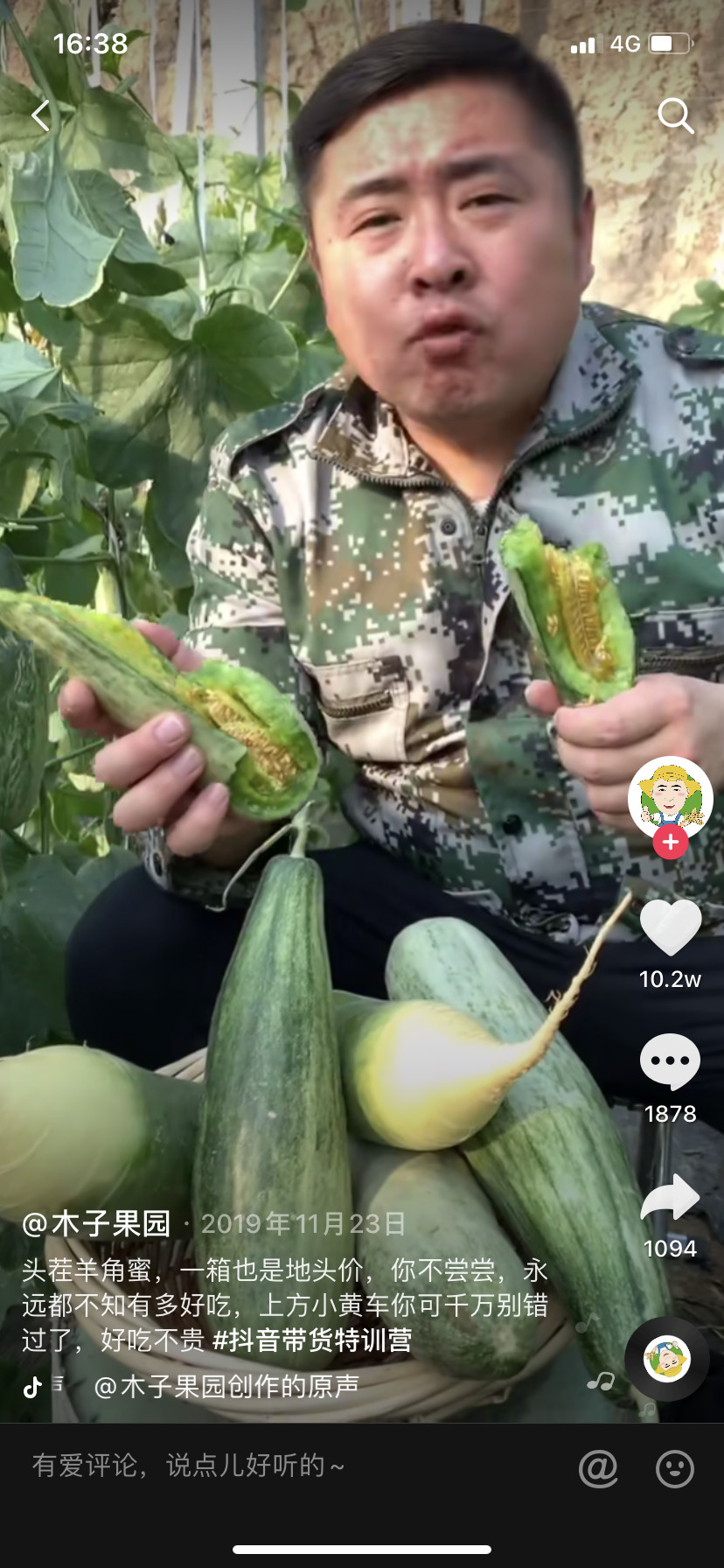
Task: Open the spinning music disc
Action: pos(666,1359)
